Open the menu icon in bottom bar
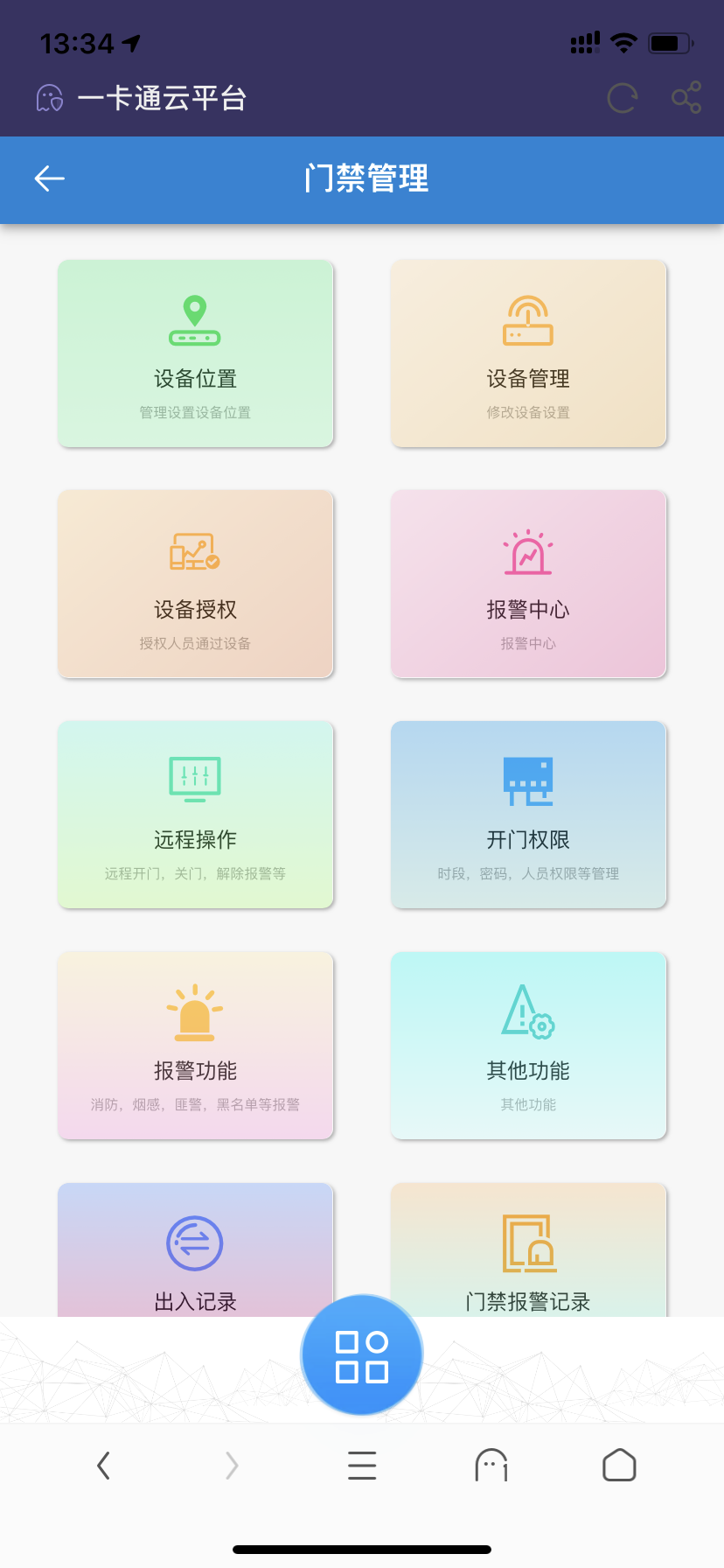 362,1465
